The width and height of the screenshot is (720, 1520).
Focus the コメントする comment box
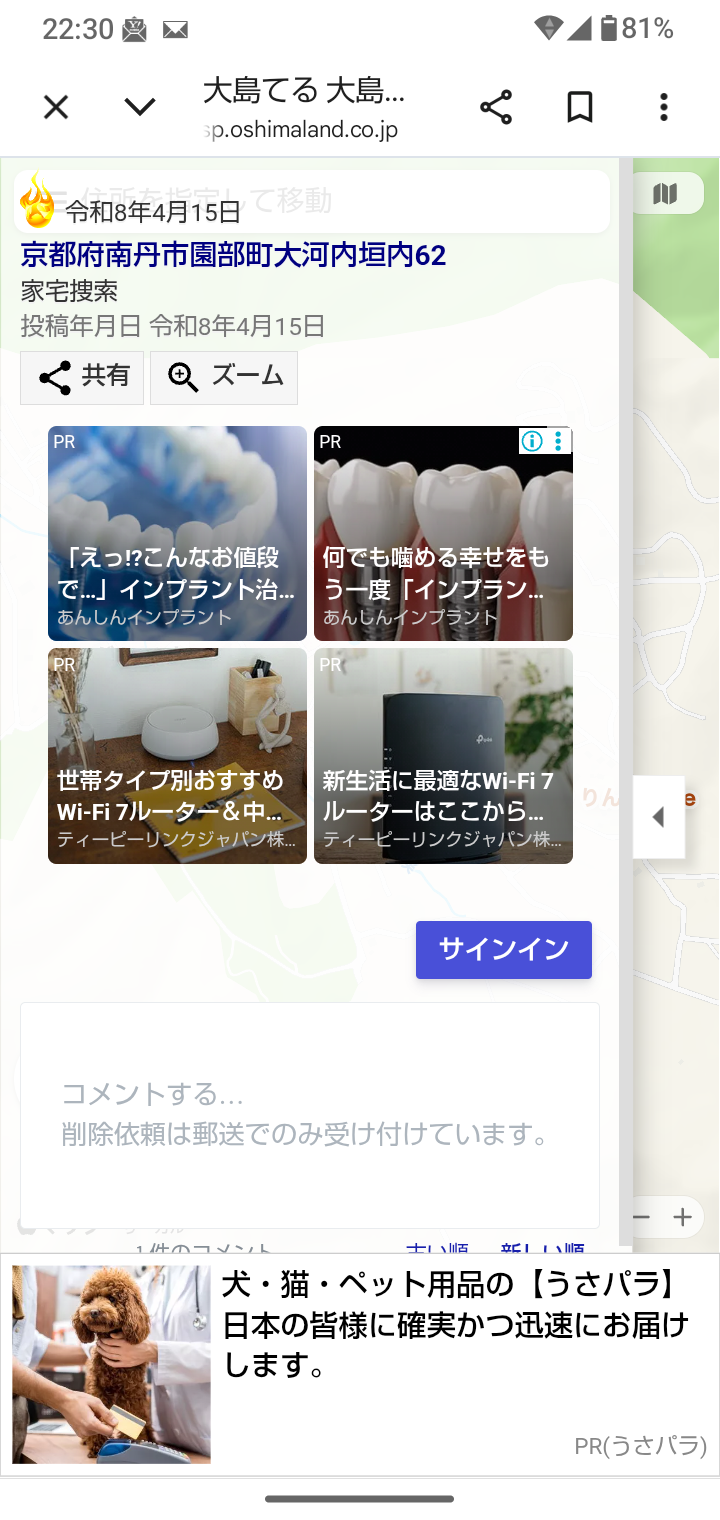point(310,1114)
